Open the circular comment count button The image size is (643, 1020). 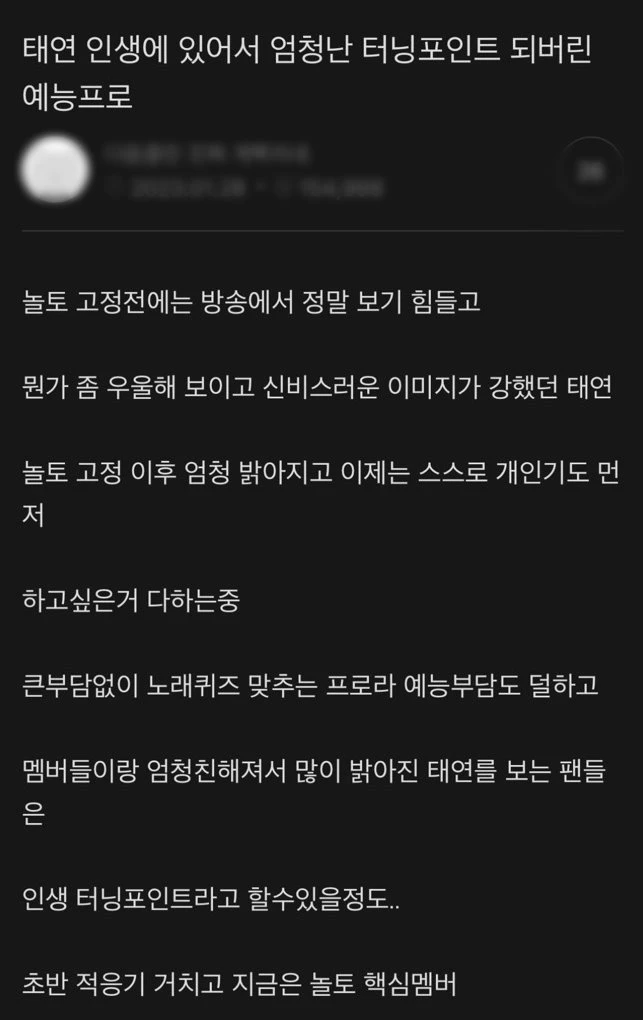pyautogui.click(x=591, y=171)
